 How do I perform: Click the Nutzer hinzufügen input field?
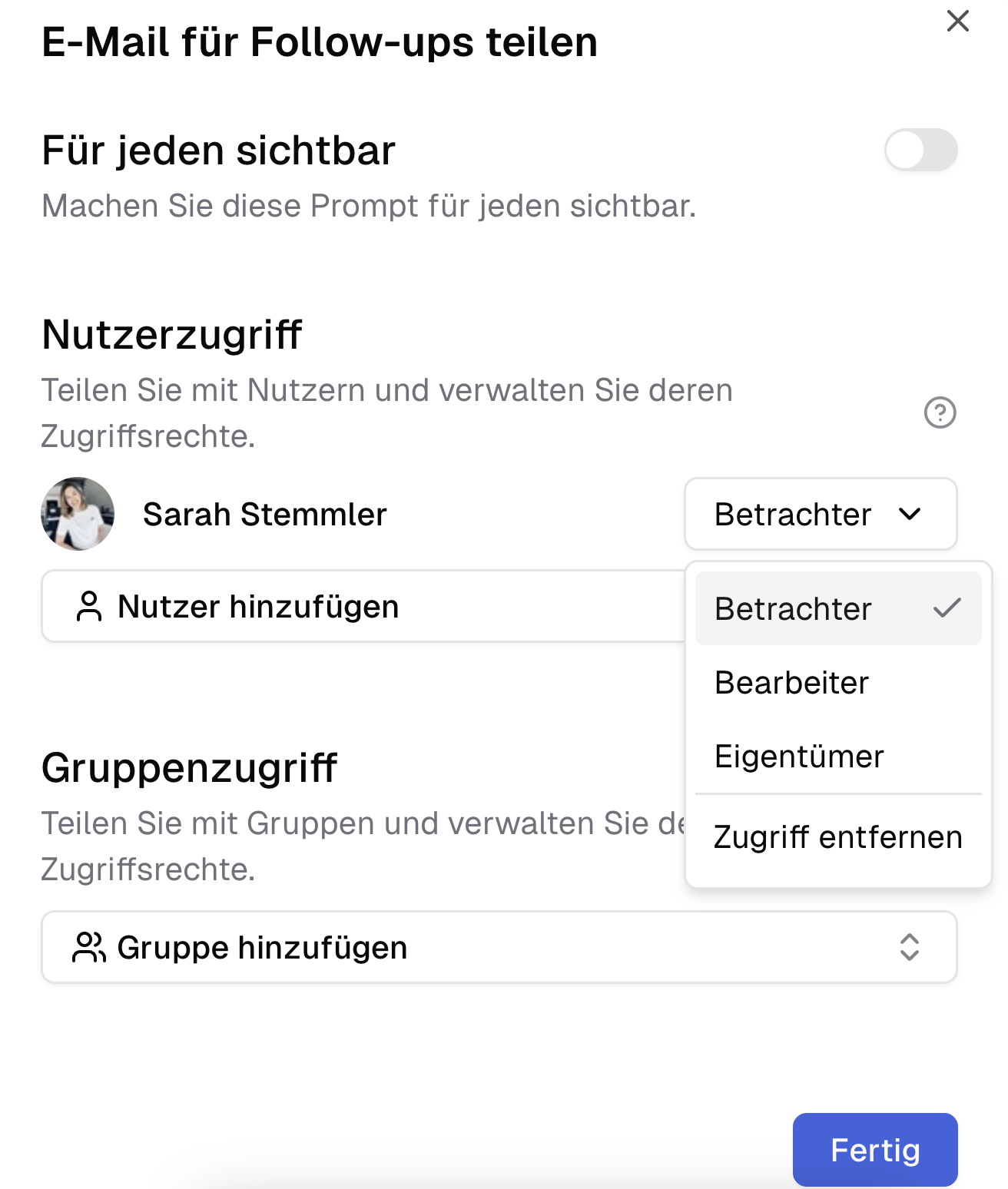346,606
